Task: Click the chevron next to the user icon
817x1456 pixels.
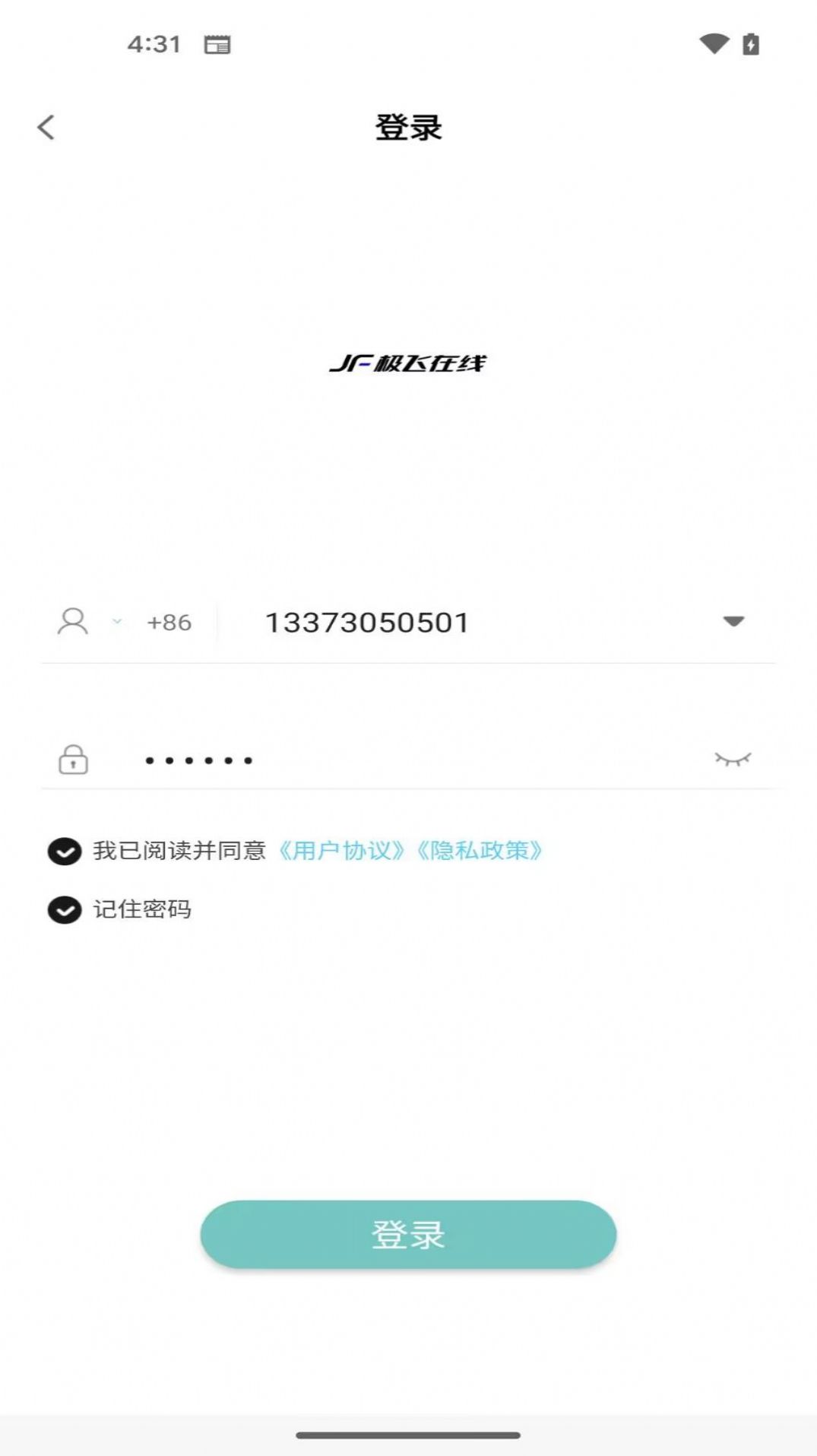Action: (x=117, y=622)
